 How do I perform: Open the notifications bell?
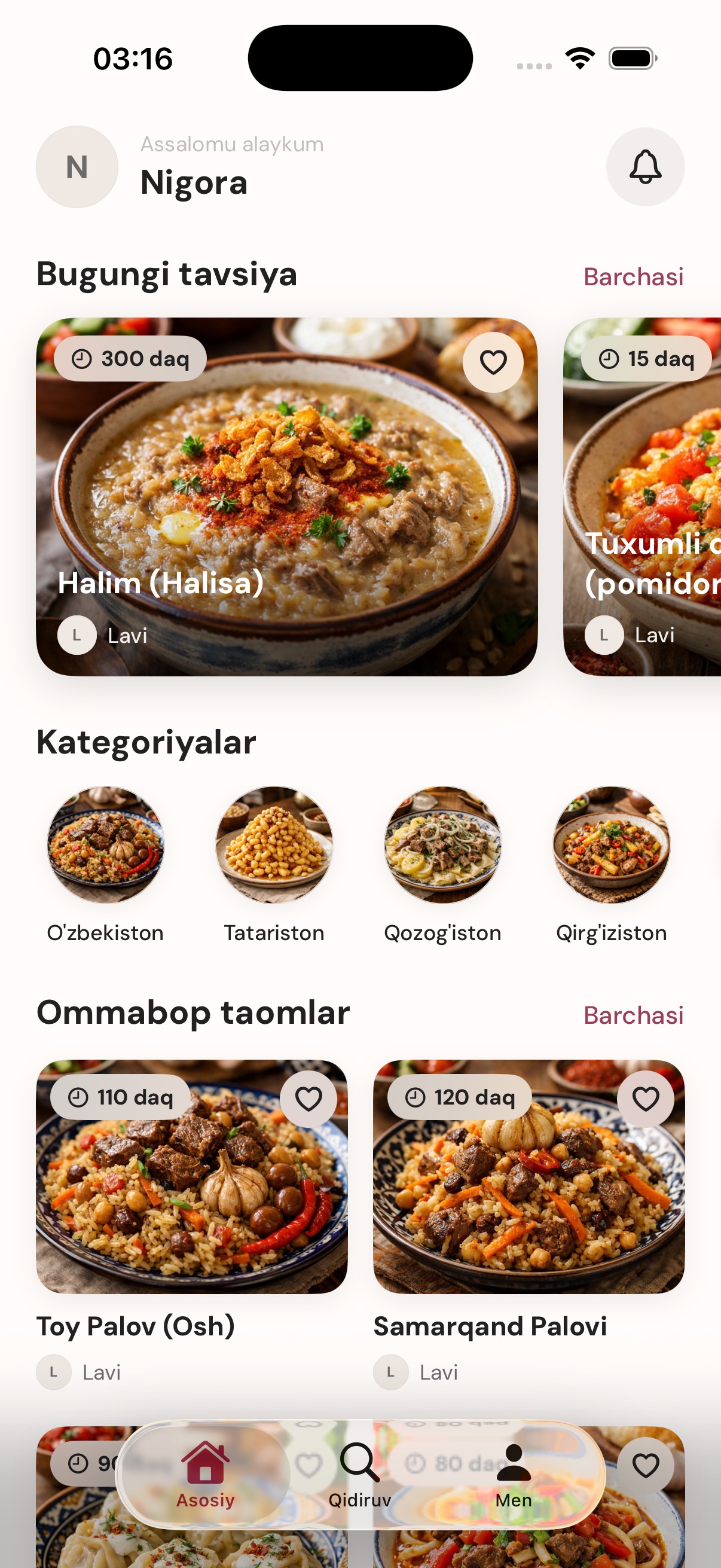[645, 167]
